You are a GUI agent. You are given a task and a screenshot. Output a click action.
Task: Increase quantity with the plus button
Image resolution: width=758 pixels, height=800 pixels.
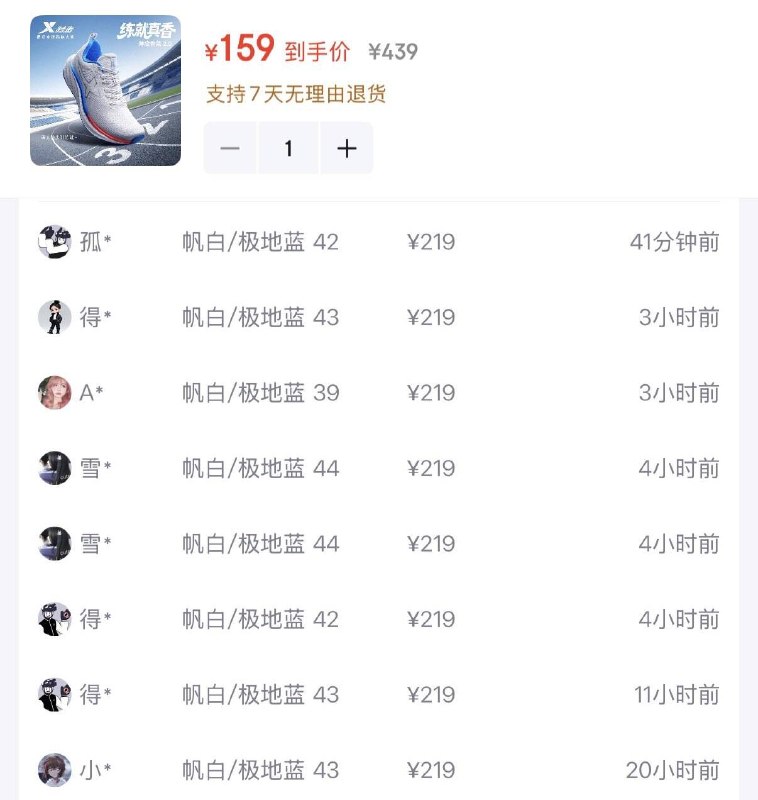pyautogui.click(x=345, y=147)
